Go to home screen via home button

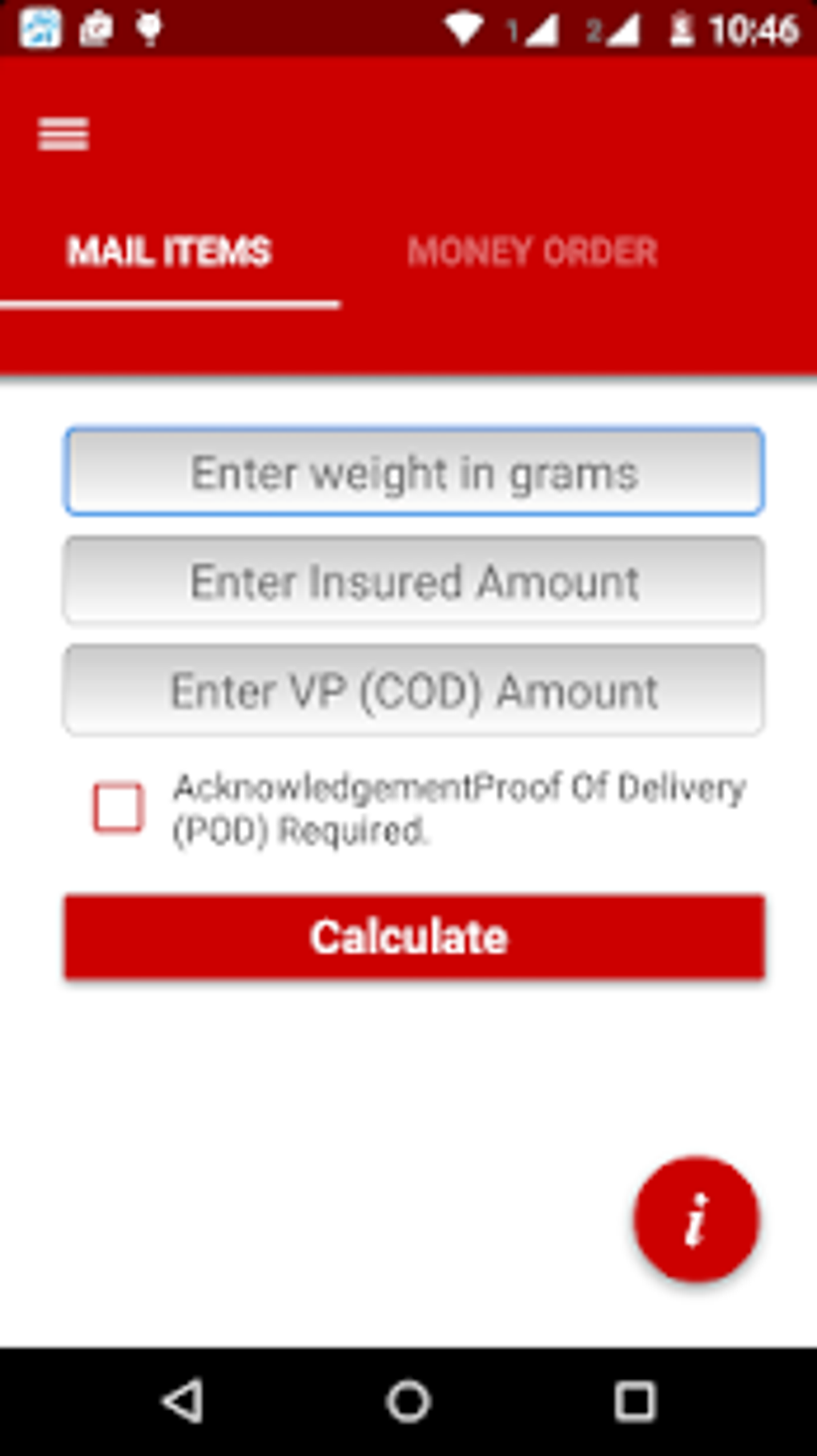[408, 1402]
